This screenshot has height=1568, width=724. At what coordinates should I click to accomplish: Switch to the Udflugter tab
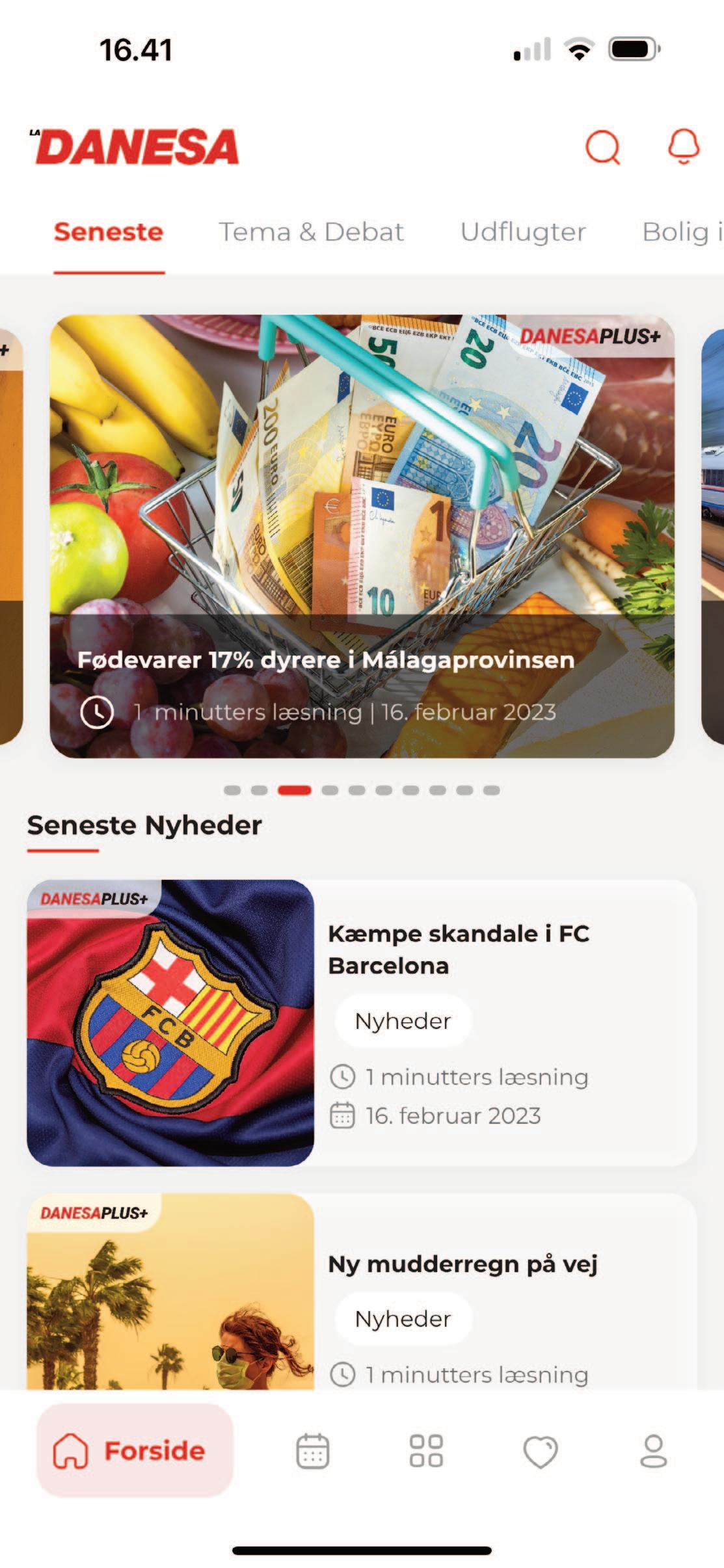click(x=523, y=232)
